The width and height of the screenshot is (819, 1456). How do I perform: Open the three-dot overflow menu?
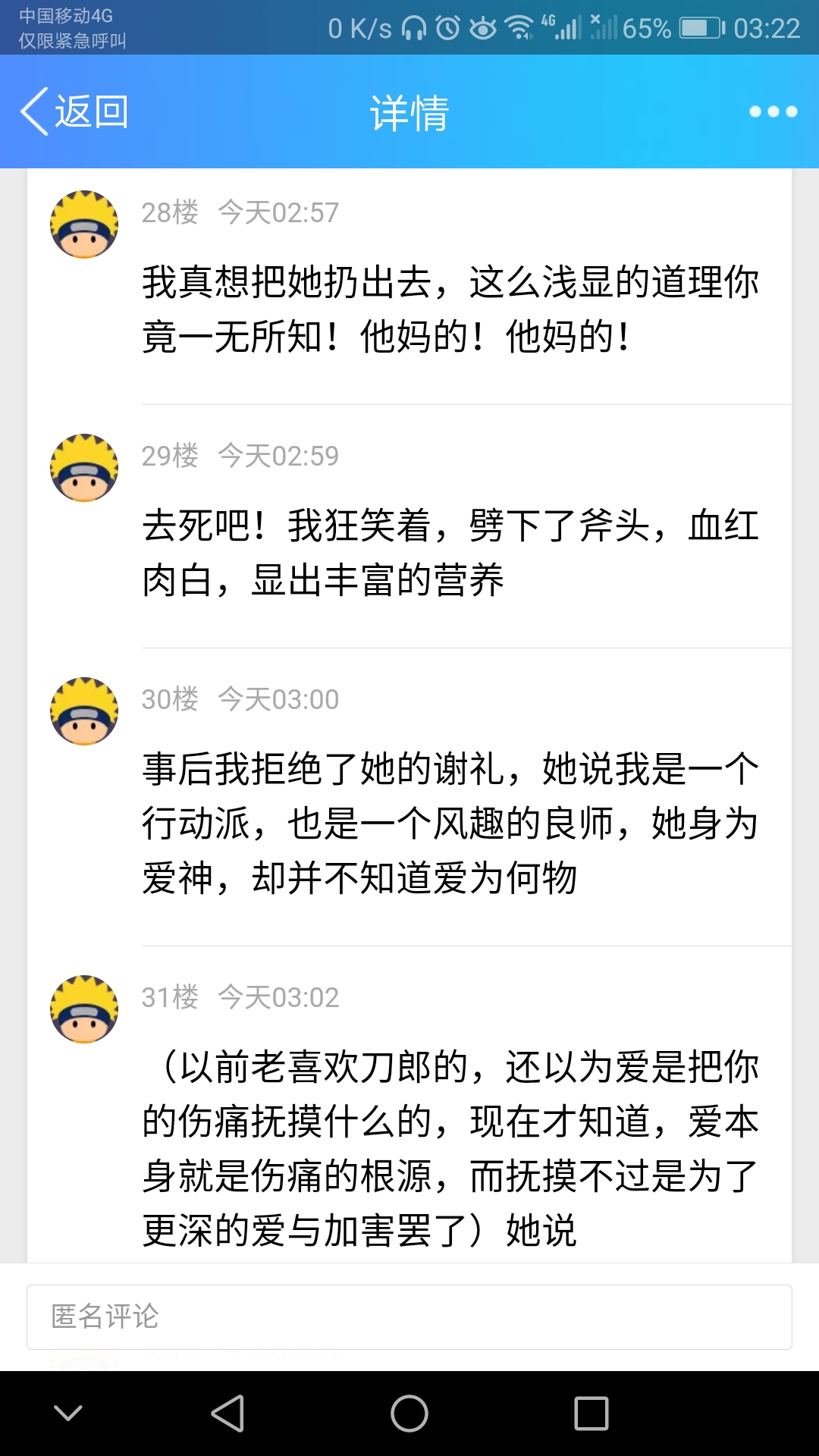(772, 112)
